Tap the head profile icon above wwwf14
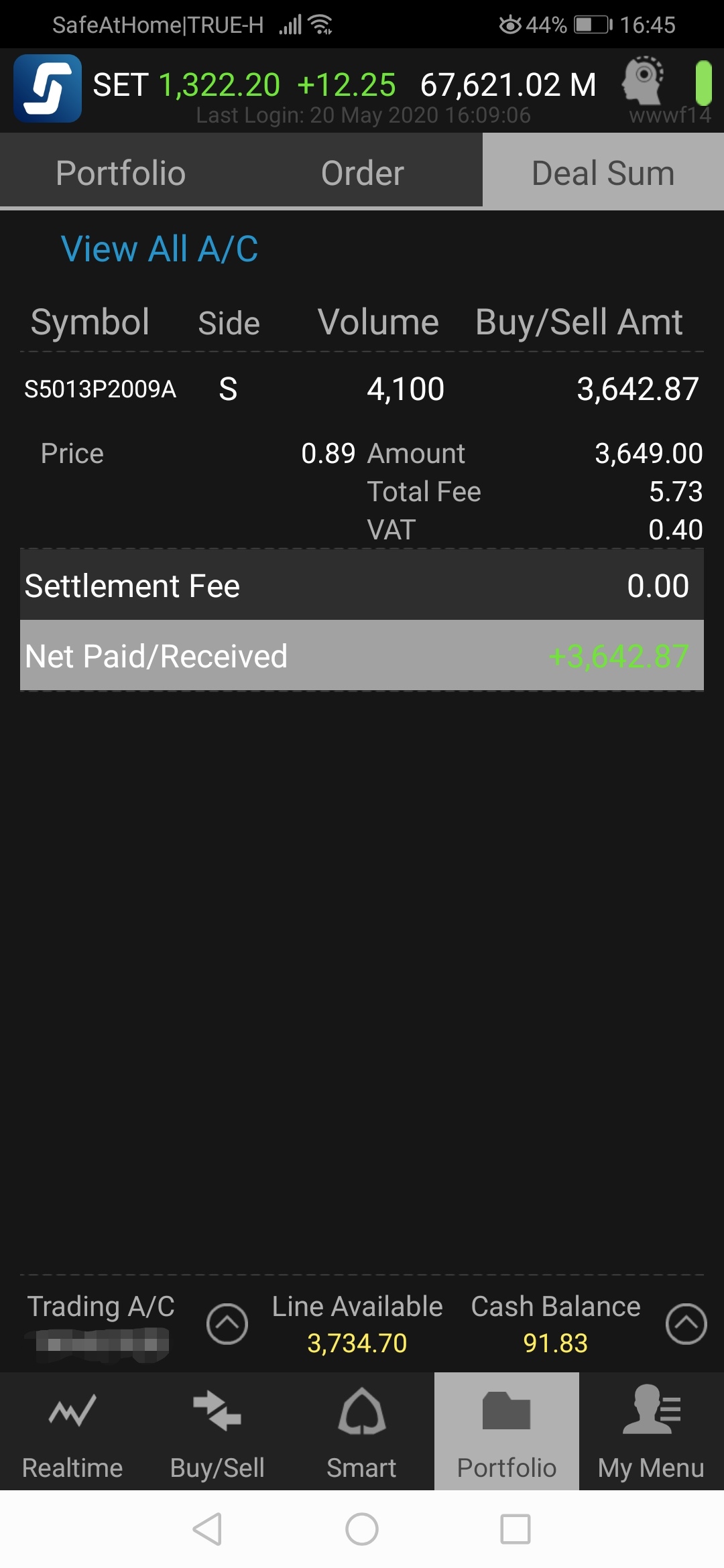 coord(642,81)
